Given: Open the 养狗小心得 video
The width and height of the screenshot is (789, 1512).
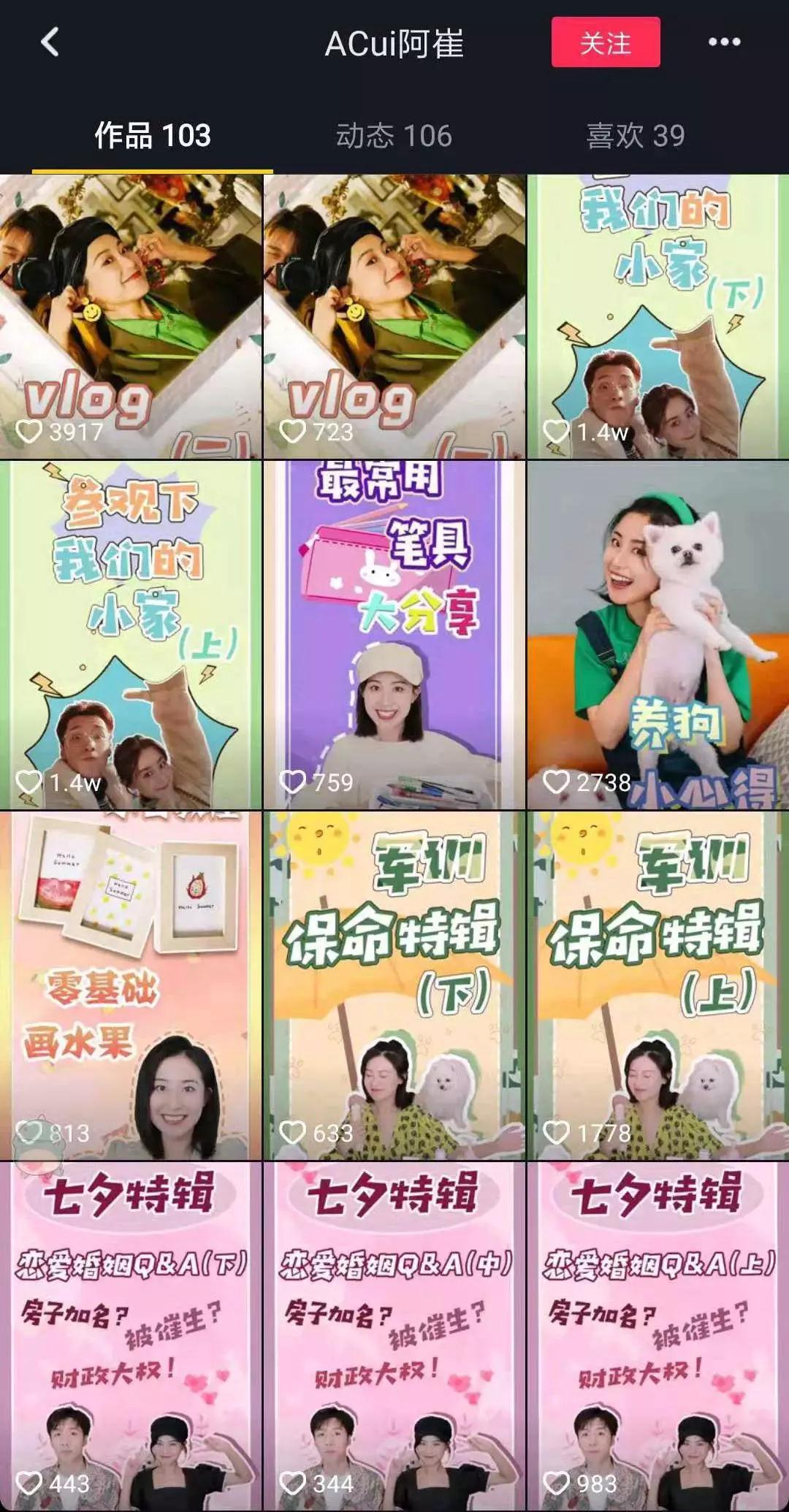Looking at the screenshot, I should tap(657, 634).
